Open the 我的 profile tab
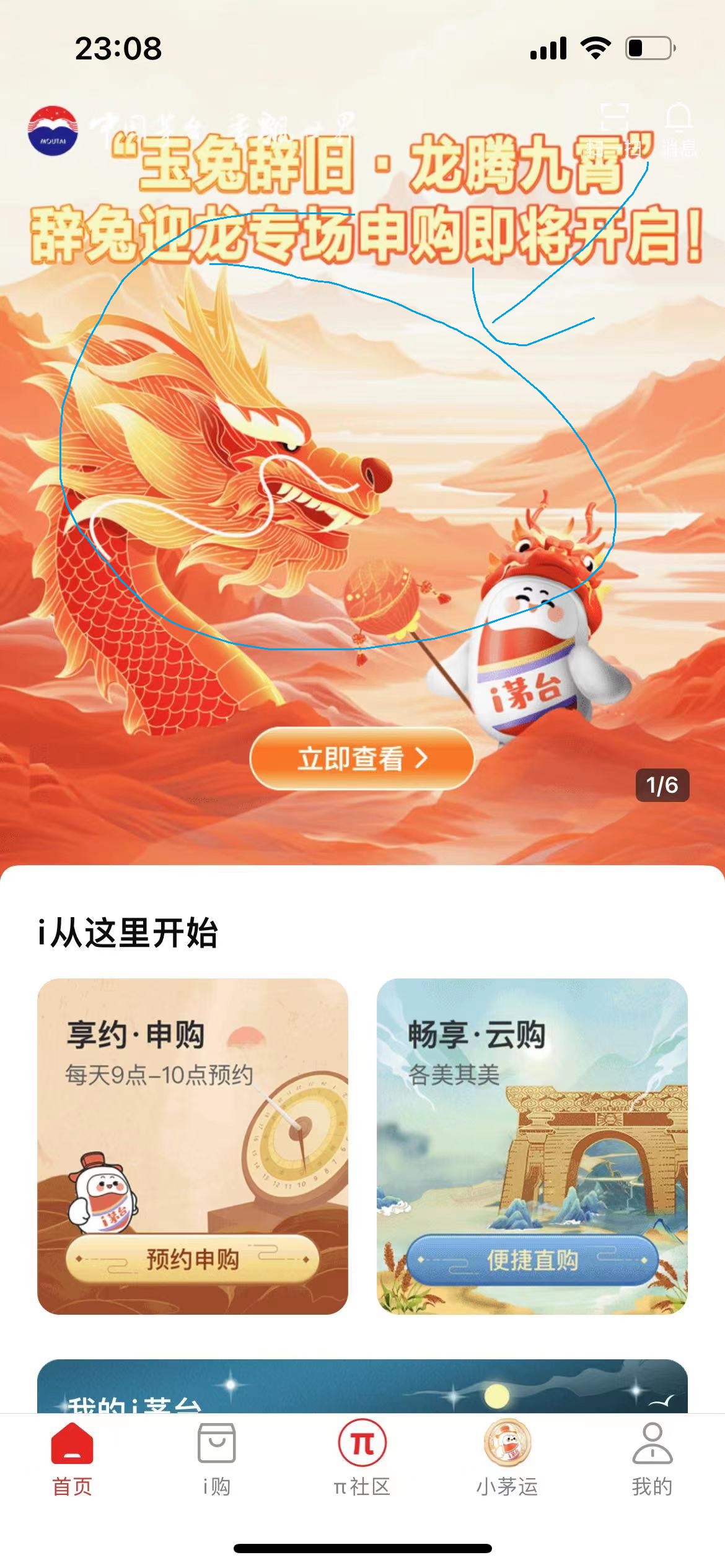Viewport: 725px width, 1568px height. [652, 1460]
